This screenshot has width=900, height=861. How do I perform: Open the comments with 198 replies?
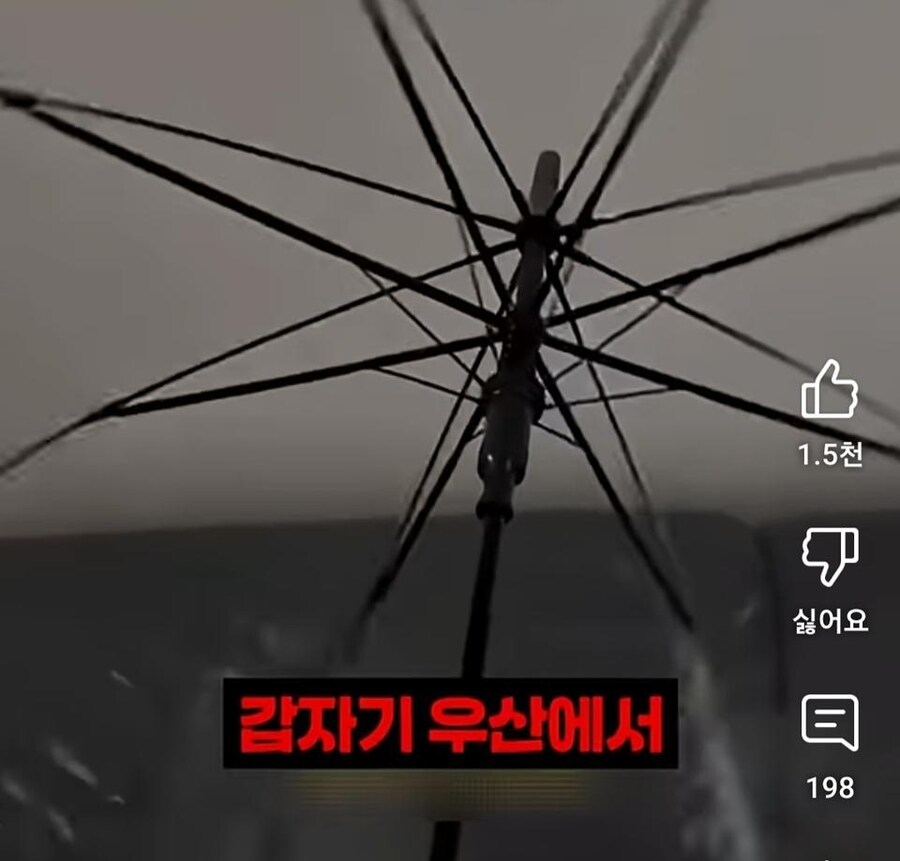[830, 722]
